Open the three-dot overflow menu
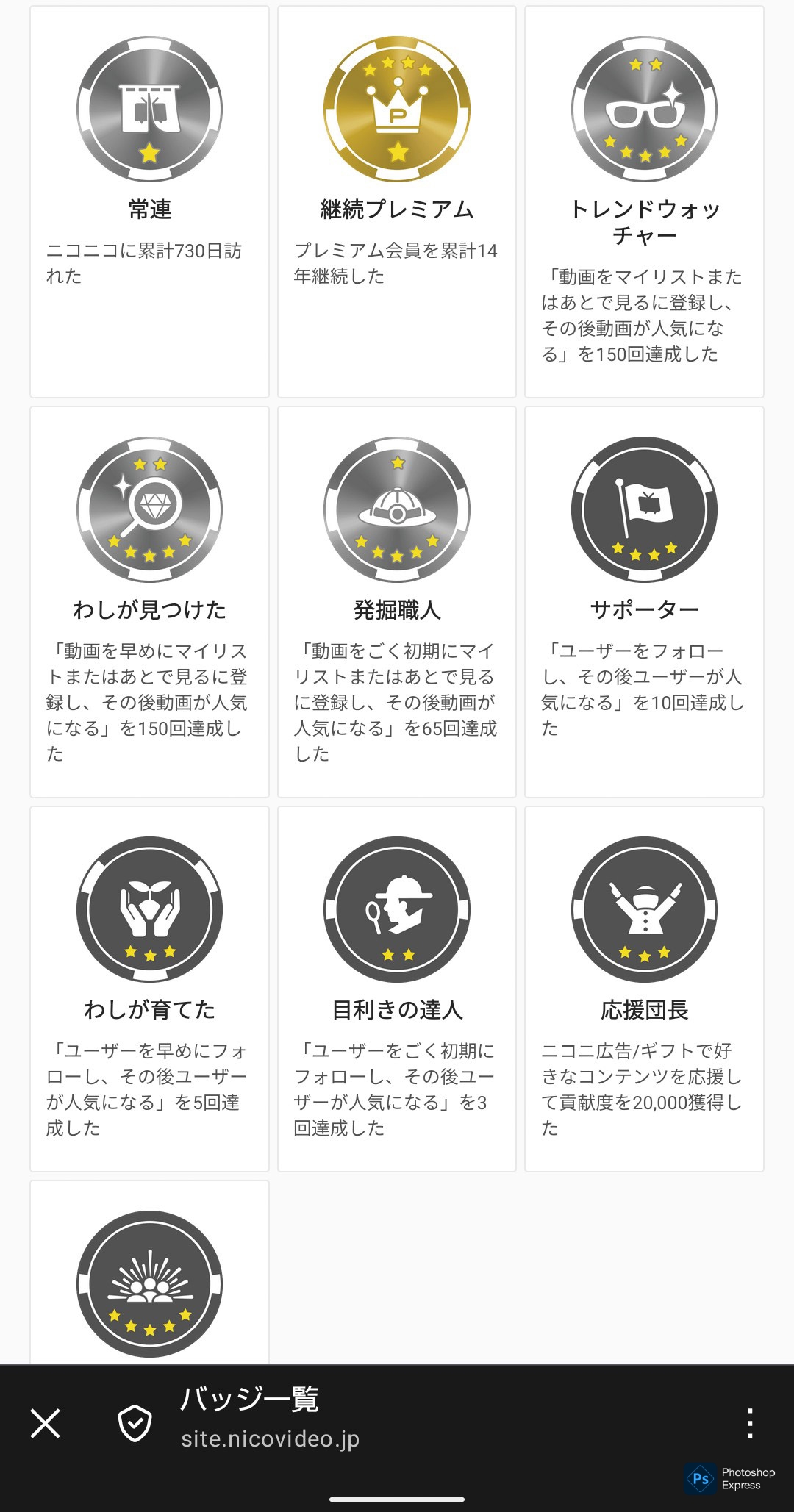794x1512 pixels. pyautogui.click(x=749, y=1424)
